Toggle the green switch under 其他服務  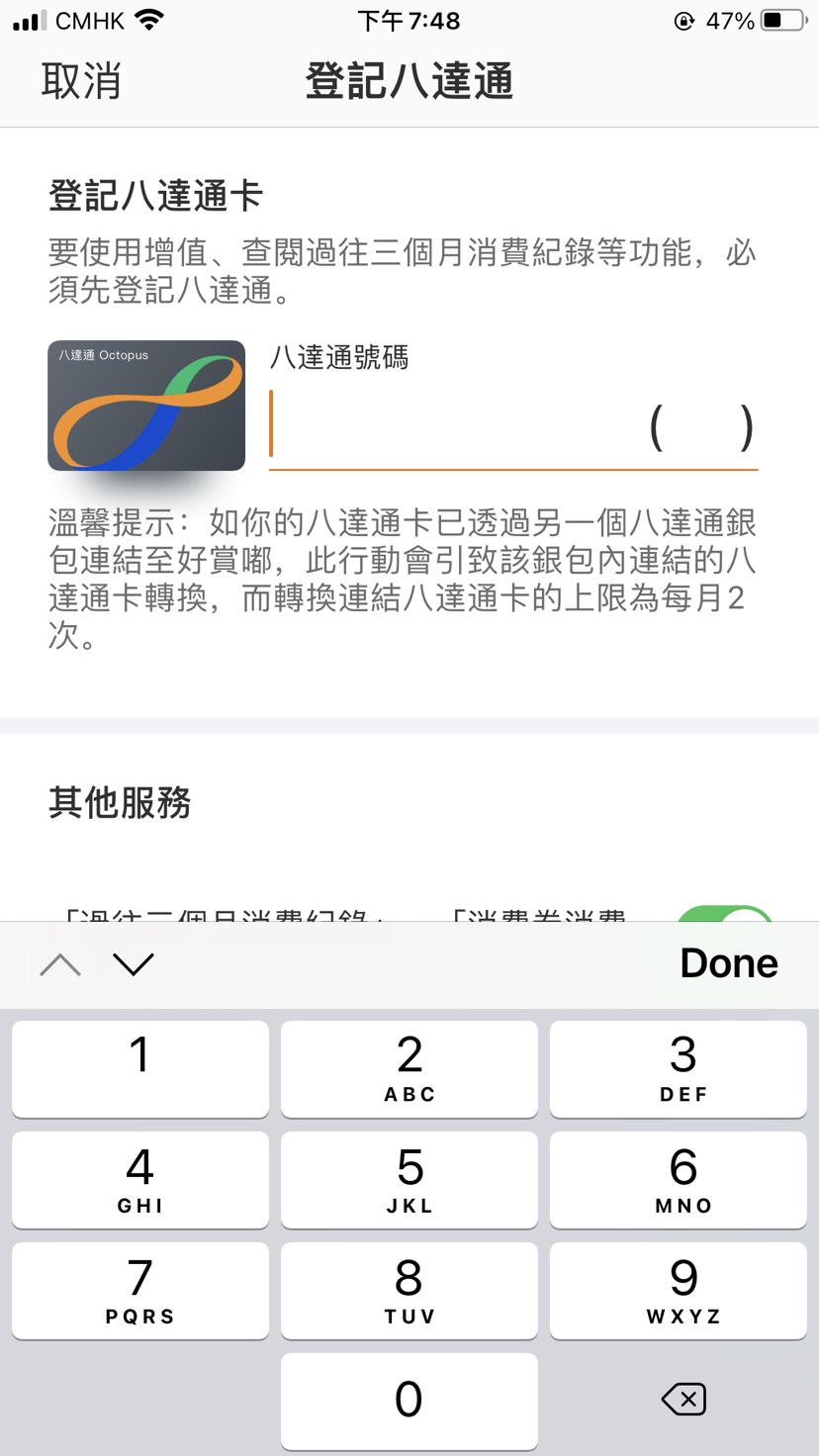pos(726,913)
